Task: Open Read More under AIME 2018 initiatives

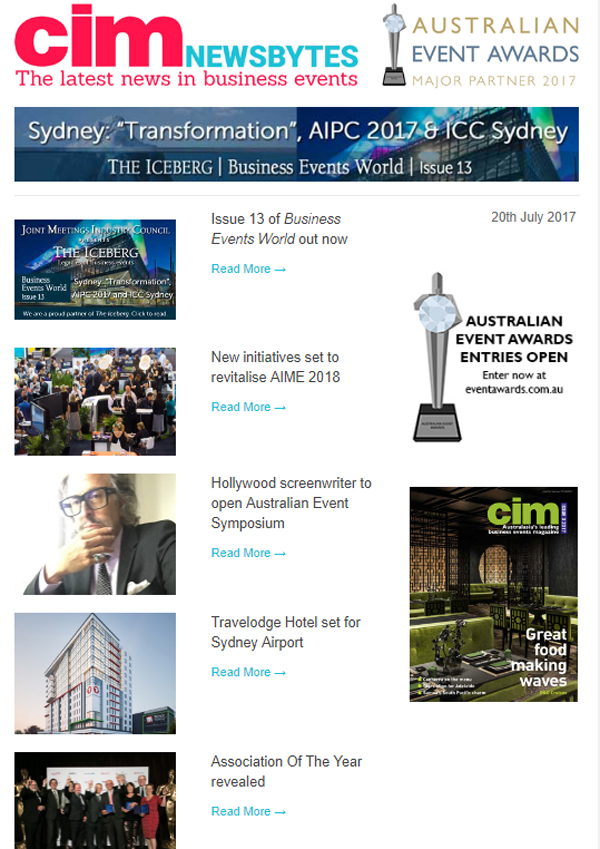Action: click(x=248, y=407)
